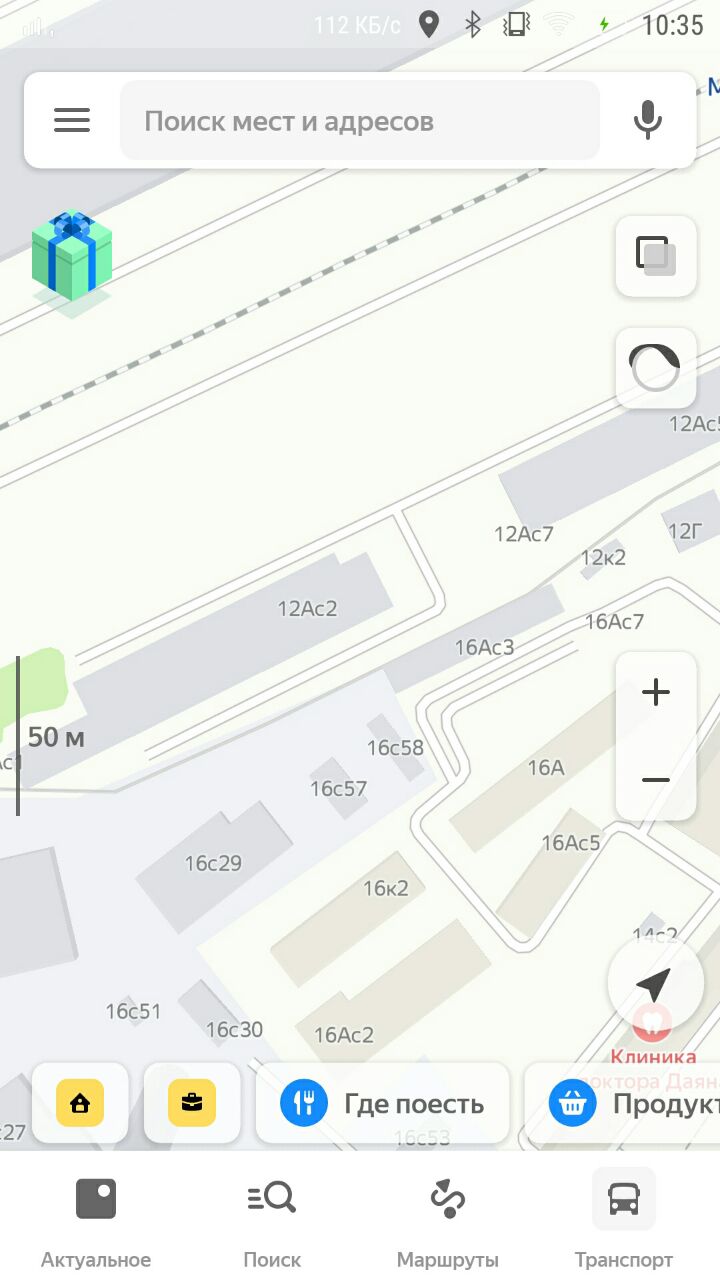Center map on my location arrow
The image size is (720, 1280).
click(654, 984)
